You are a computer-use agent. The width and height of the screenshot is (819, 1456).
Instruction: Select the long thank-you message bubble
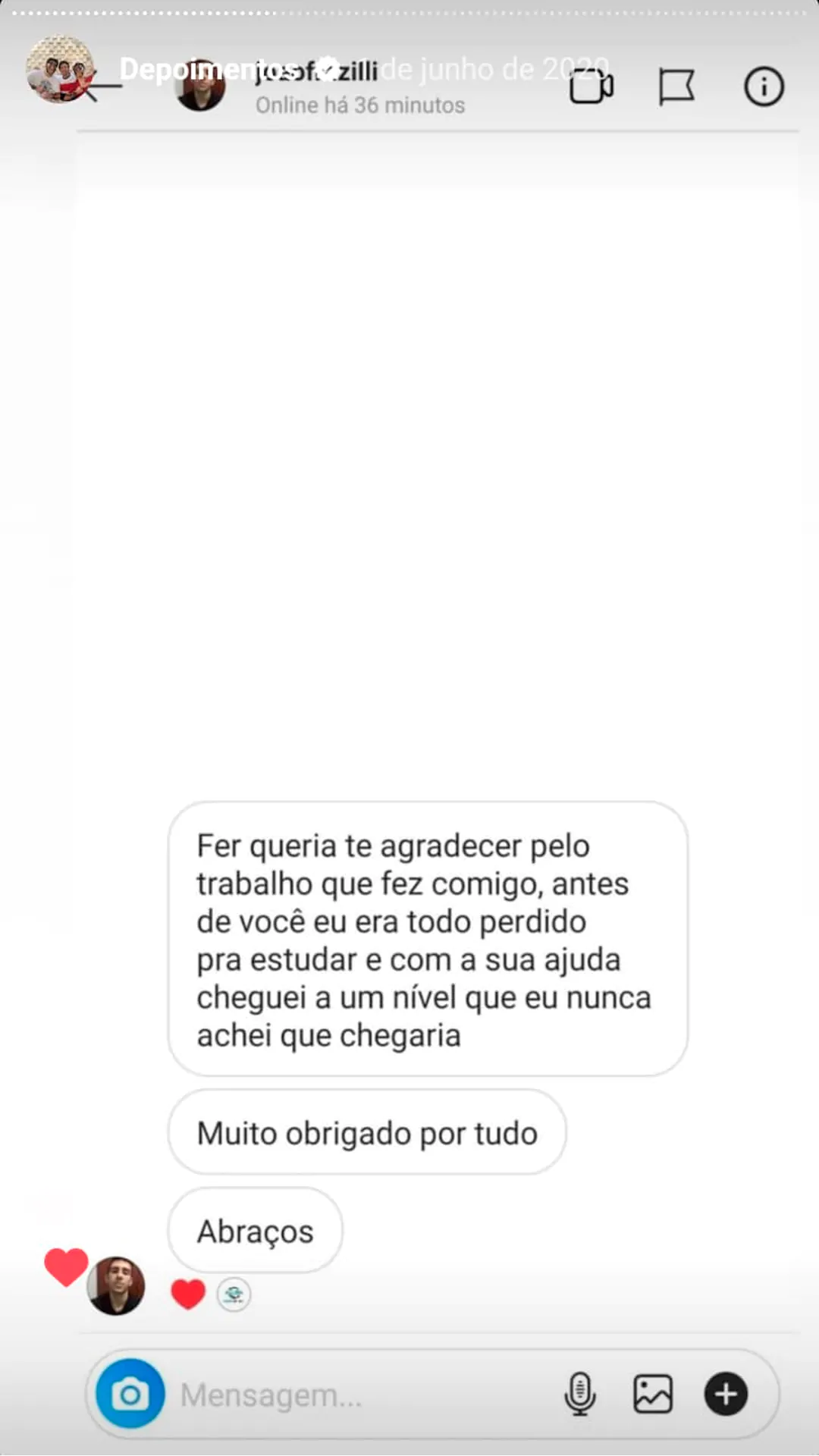[427, 940]
